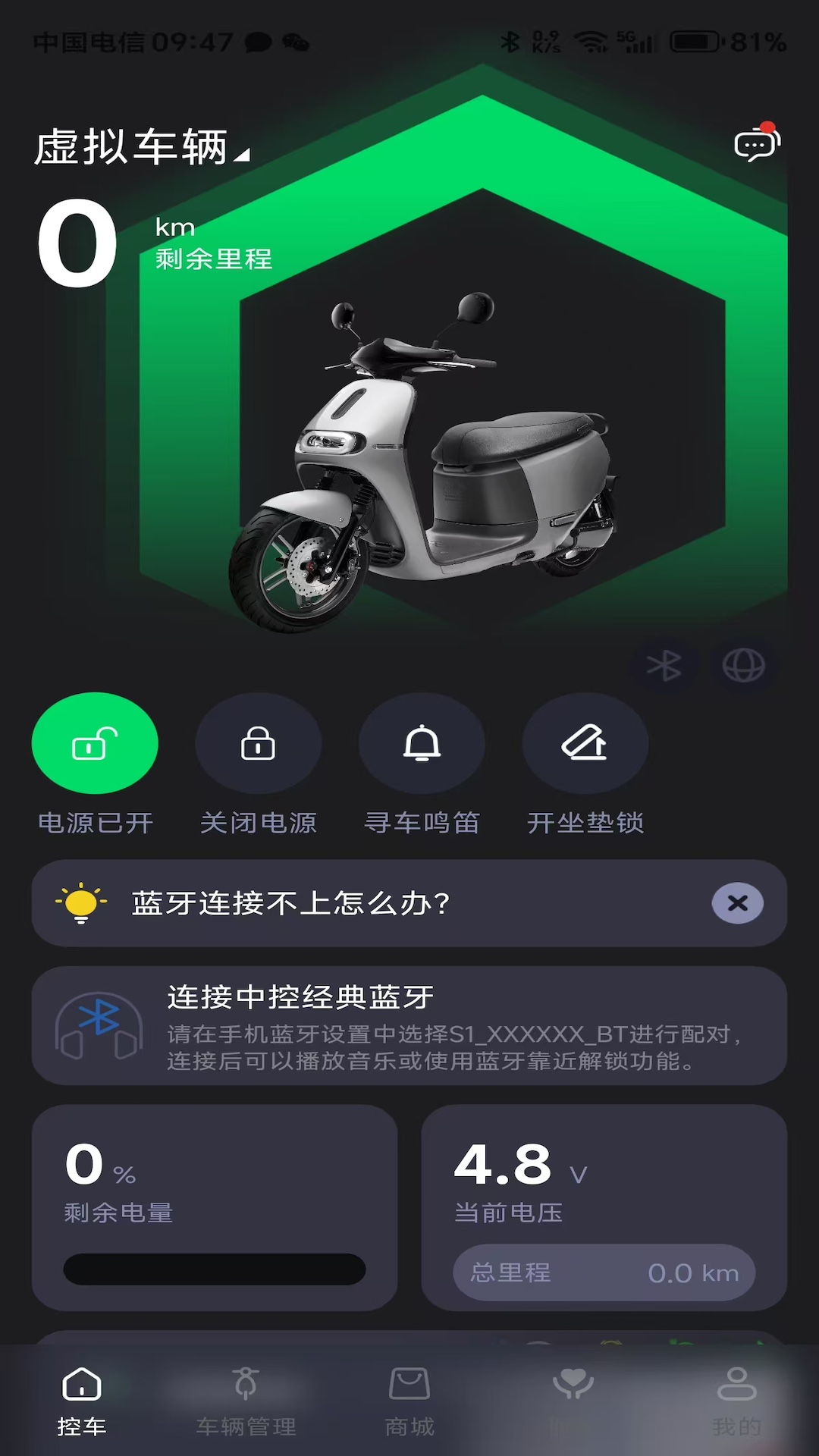Tap the globe network status icon
819x1456 pixels.
click(742, 666)
